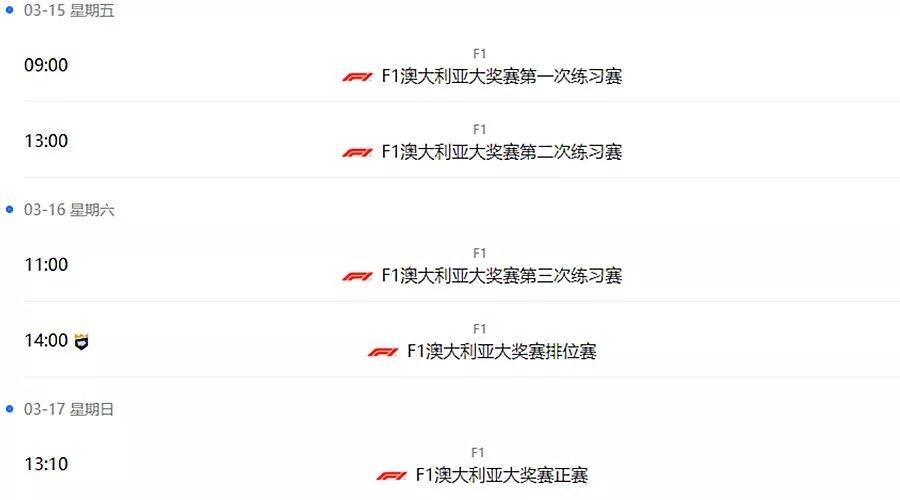Open F1澳大利亚大奖赛第二次练习赛 at 13:00
Screen dimensions: 900x500
pos(501,152)
